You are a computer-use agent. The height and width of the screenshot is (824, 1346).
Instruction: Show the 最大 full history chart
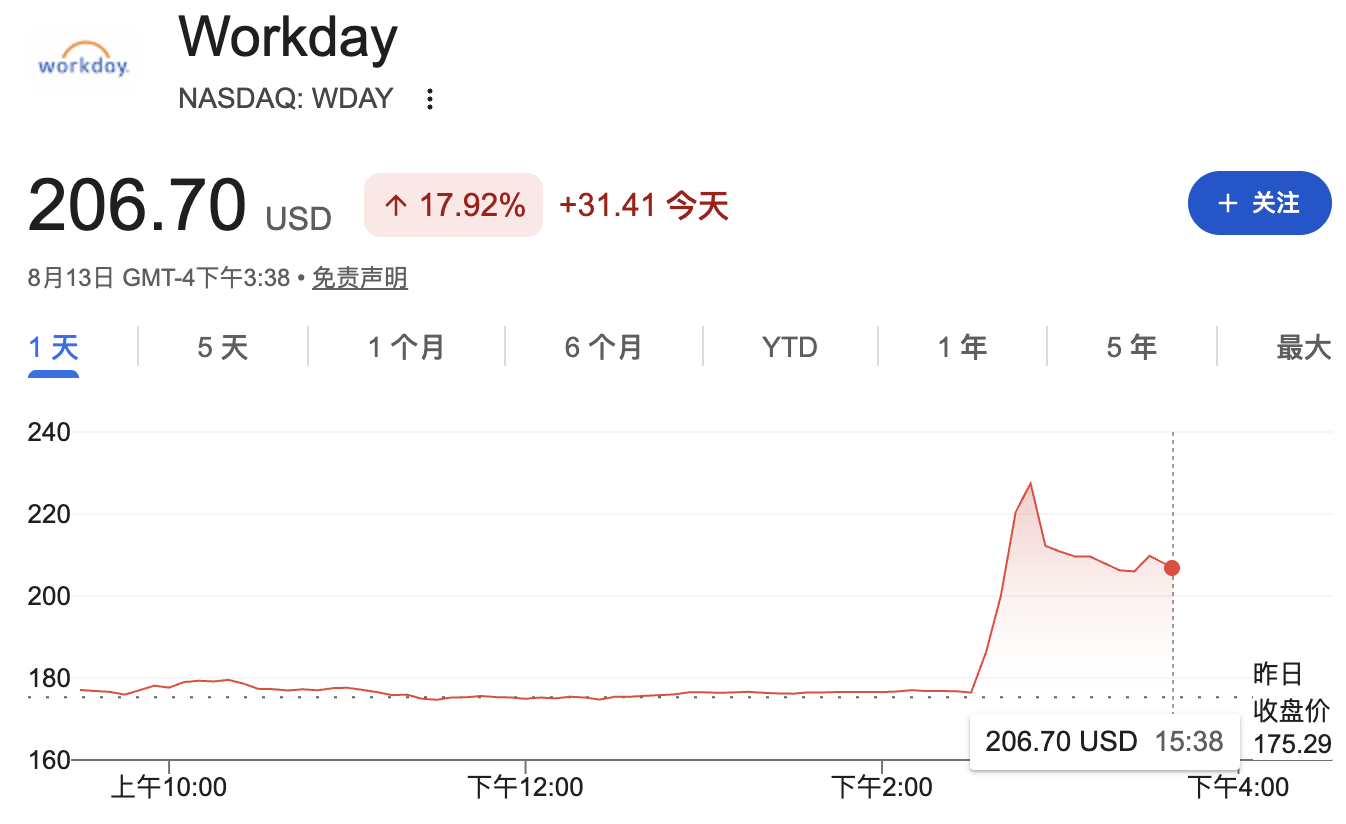(1304, 348)
